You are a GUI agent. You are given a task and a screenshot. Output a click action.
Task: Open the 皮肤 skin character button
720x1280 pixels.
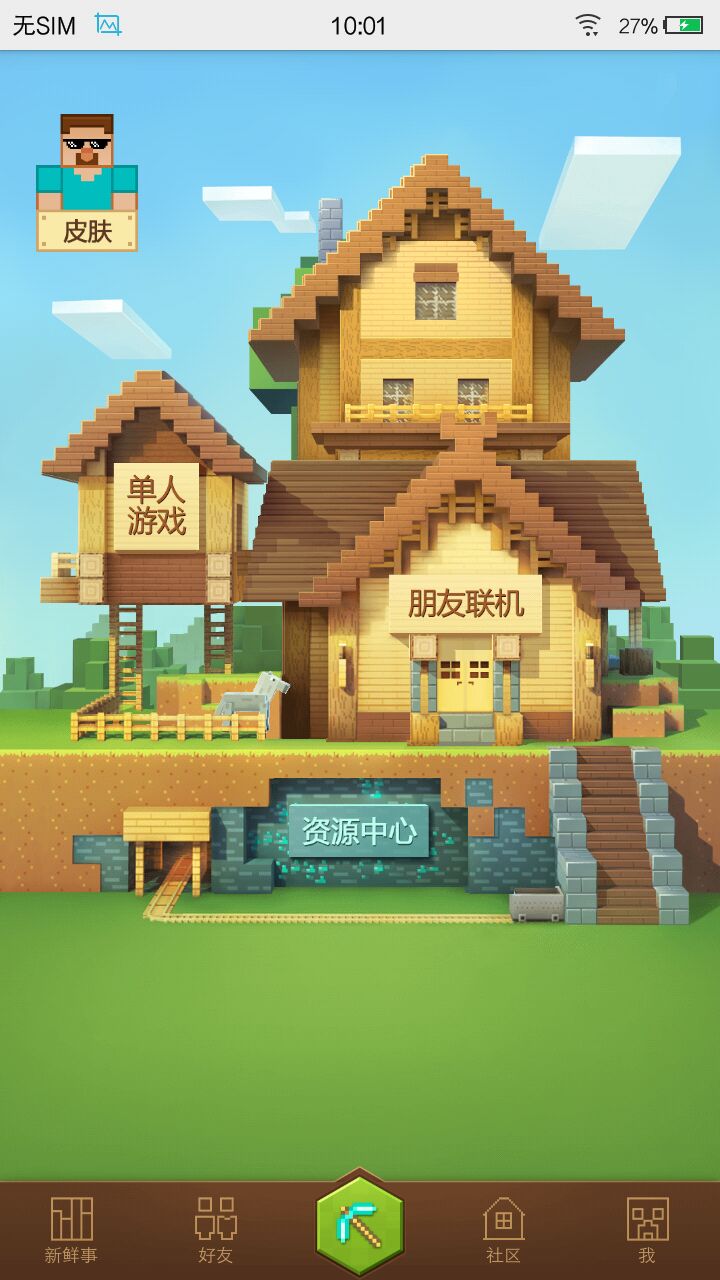pos(87,183)
